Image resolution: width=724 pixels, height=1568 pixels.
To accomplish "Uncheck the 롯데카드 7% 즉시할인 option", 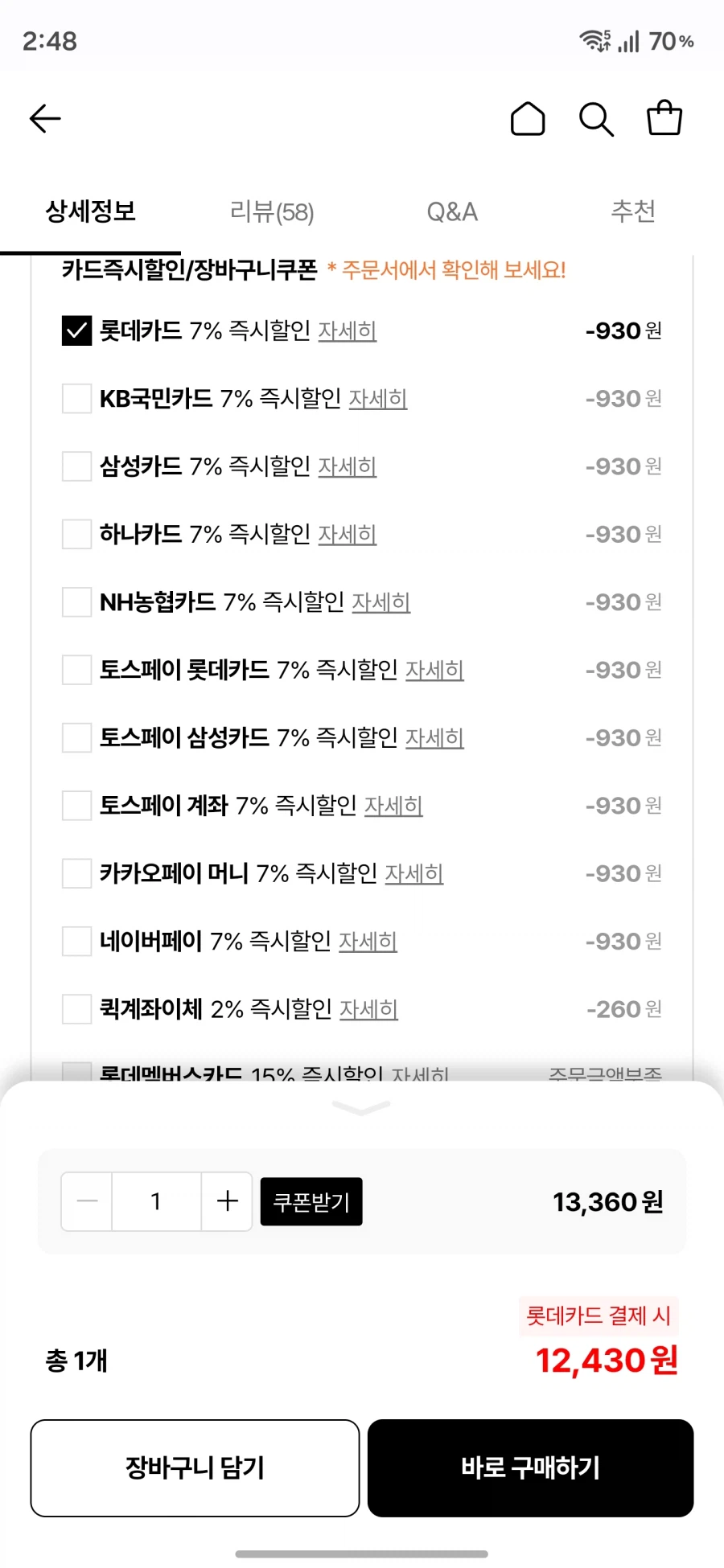I will 76,330.
